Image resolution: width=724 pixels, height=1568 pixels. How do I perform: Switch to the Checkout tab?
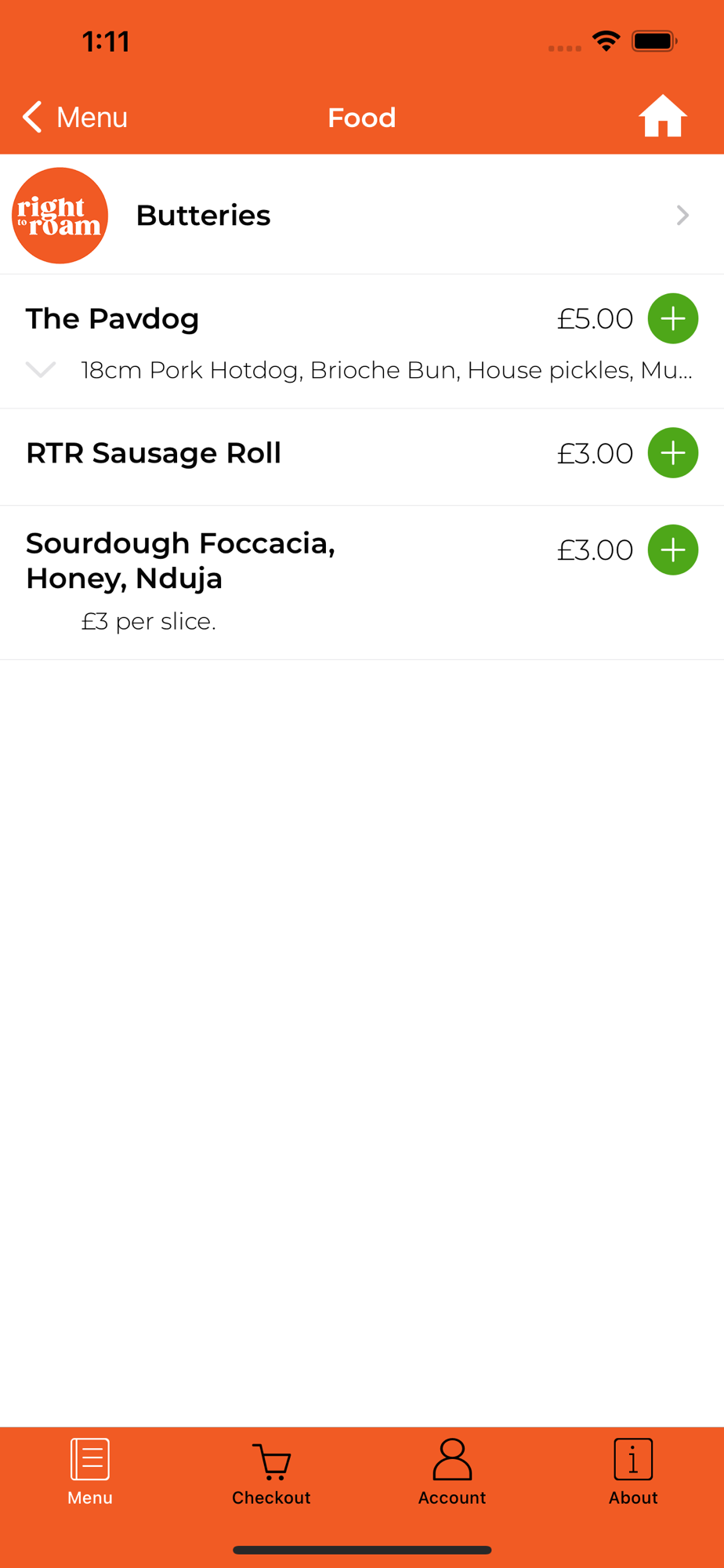click(x=271, y=1472)
